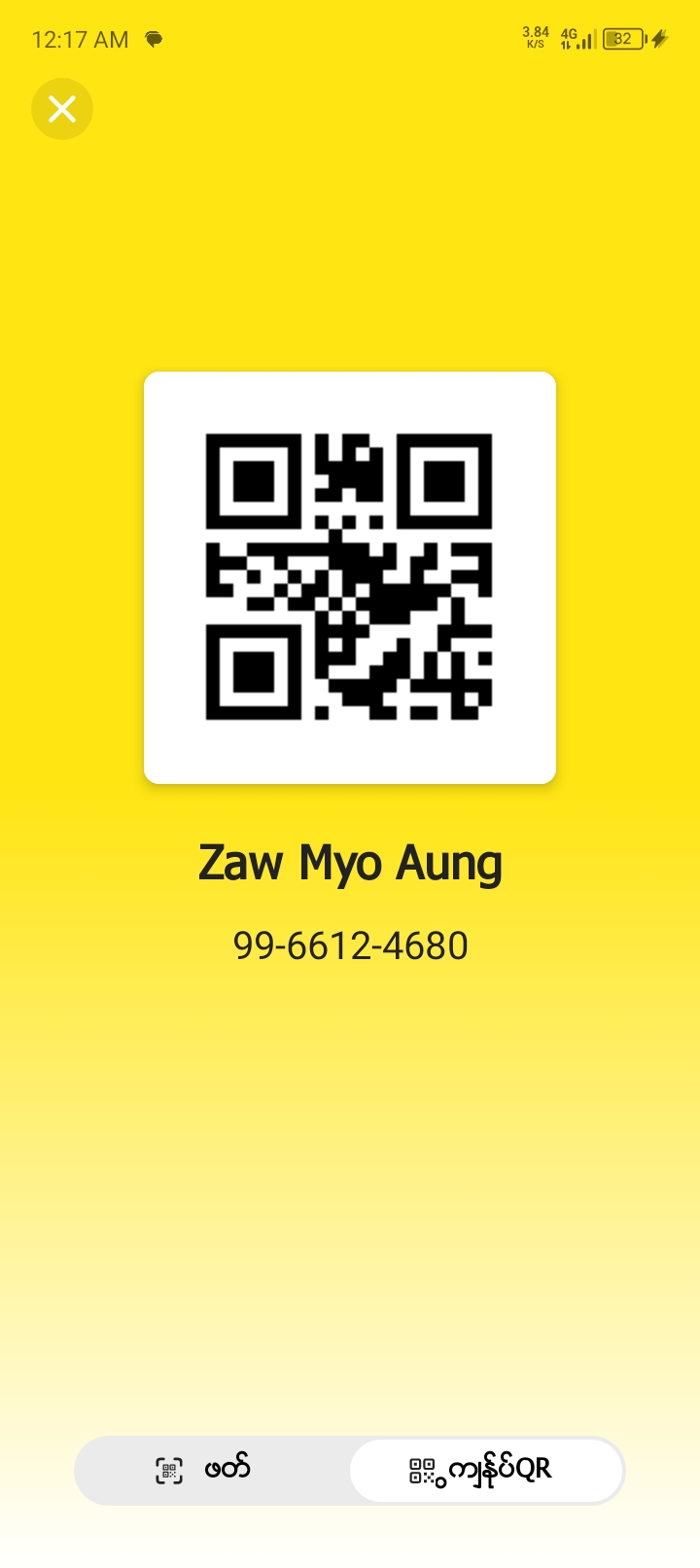Close the QR code screen
Image resolution: width=700 pixels, height=1568 pixels.
pyautogui.click(x=62, y=109)
